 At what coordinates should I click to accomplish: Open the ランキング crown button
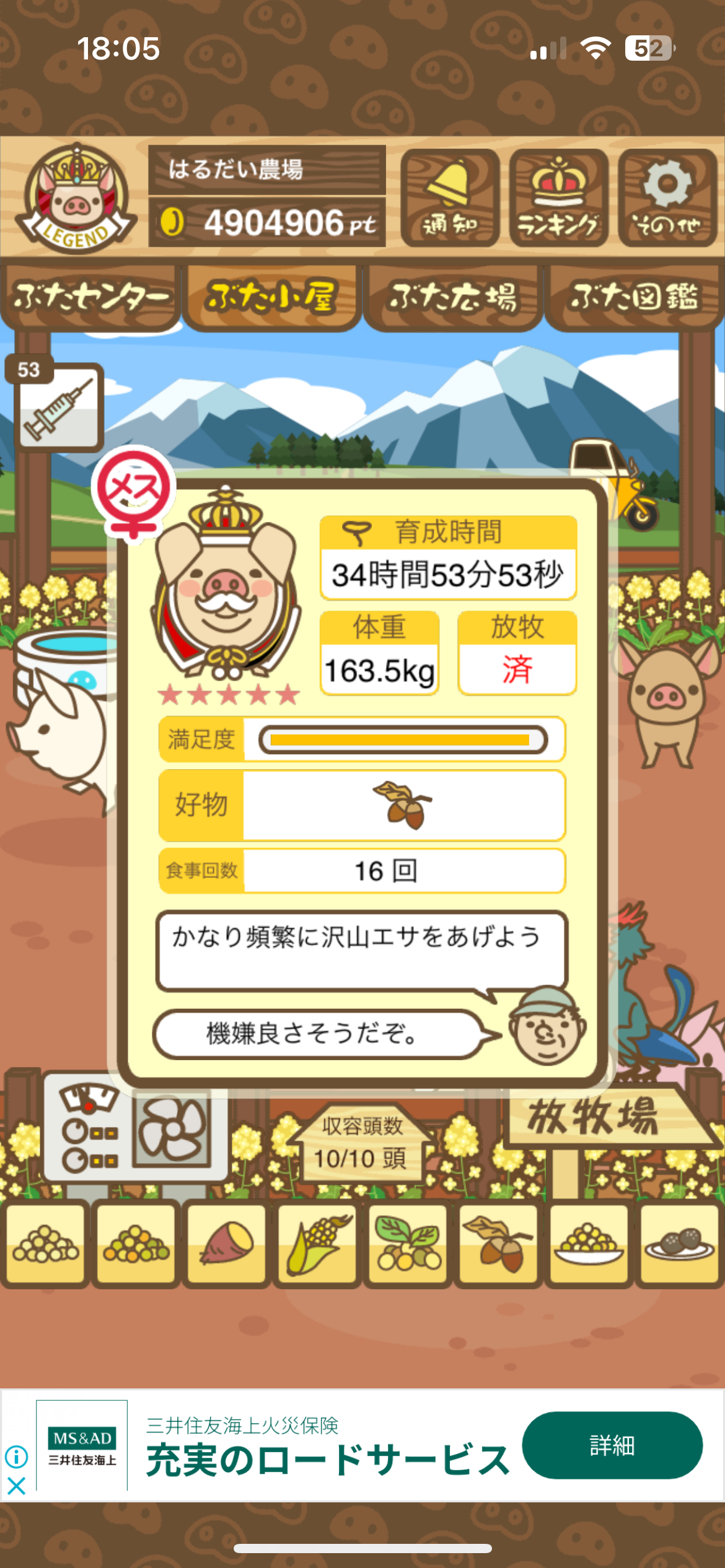coord(558,198)
